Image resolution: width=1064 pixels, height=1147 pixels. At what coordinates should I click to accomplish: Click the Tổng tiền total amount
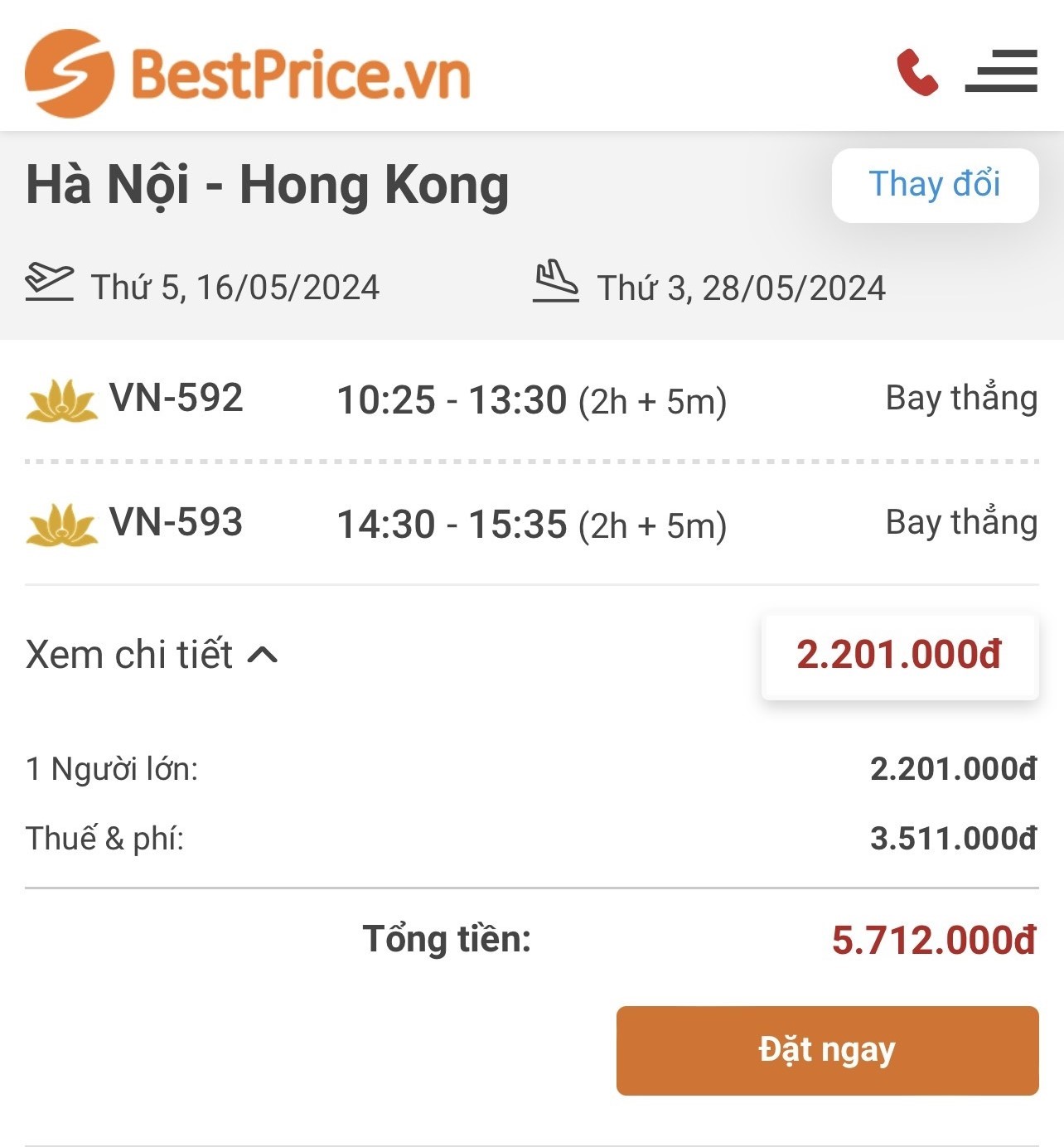pos(934,939)
